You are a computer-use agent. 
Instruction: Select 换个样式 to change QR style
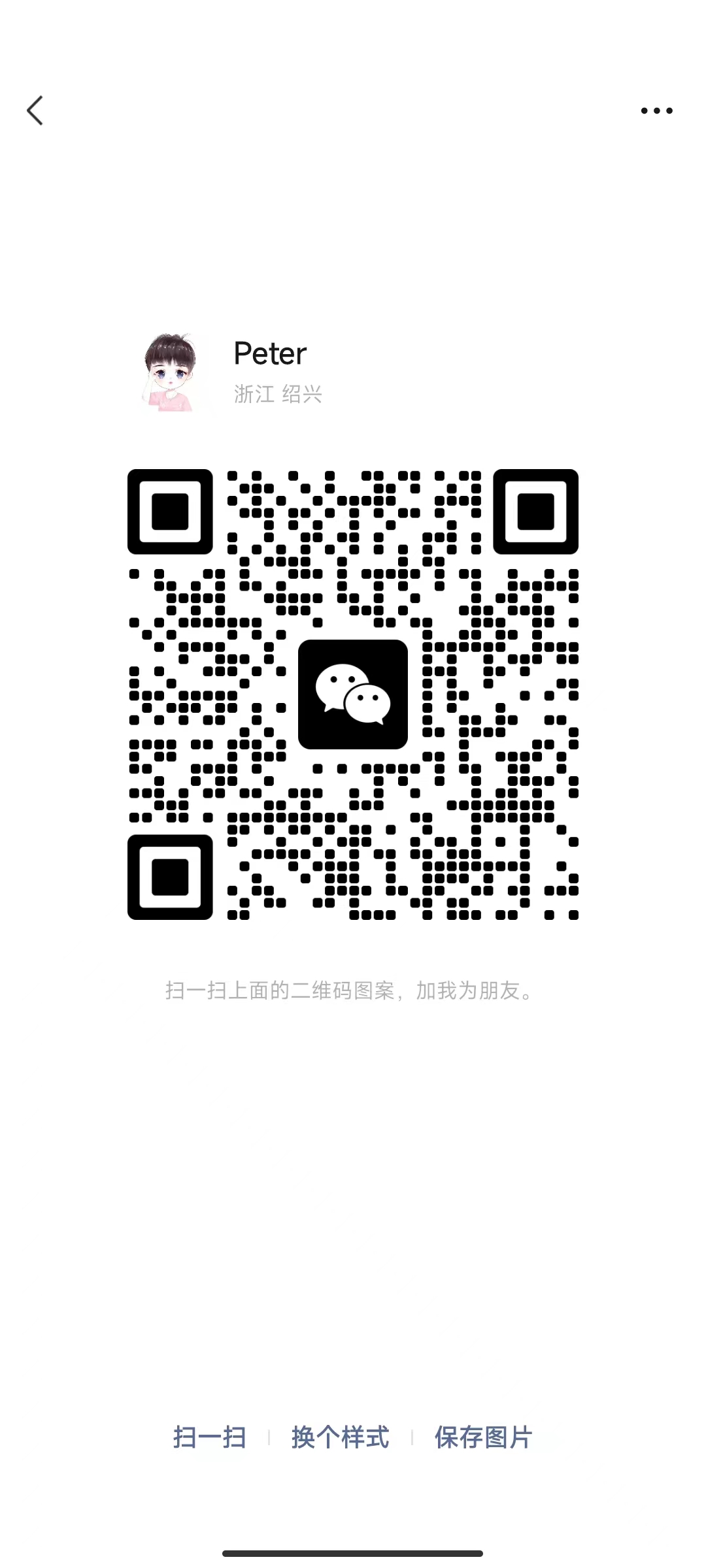coord(340,1437)
